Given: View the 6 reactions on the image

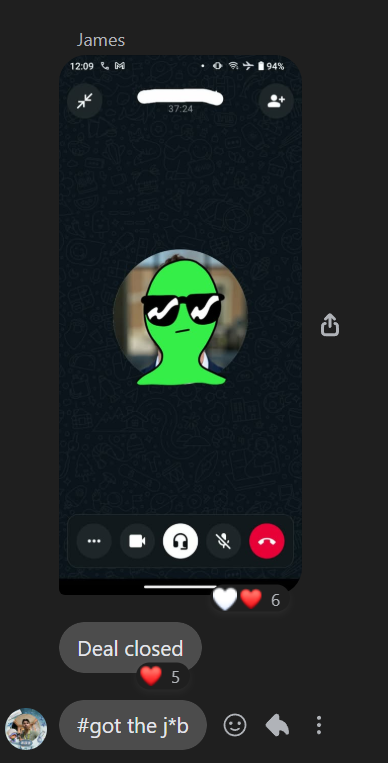Looking at the screenshot, I should coord(250,599).
